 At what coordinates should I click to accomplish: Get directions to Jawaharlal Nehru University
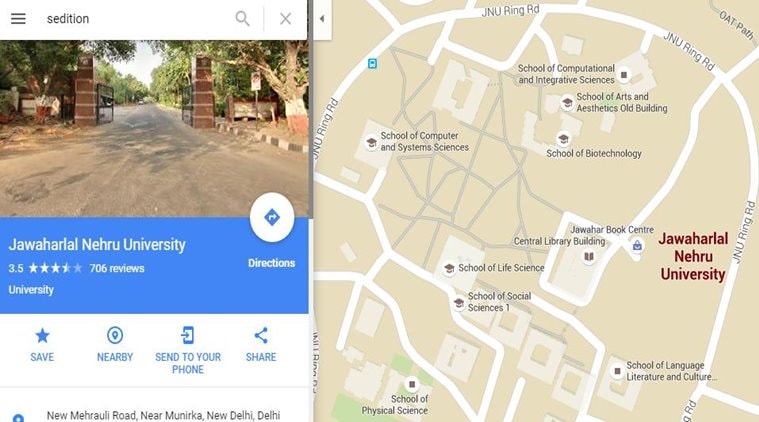click(x=271, y=219)
